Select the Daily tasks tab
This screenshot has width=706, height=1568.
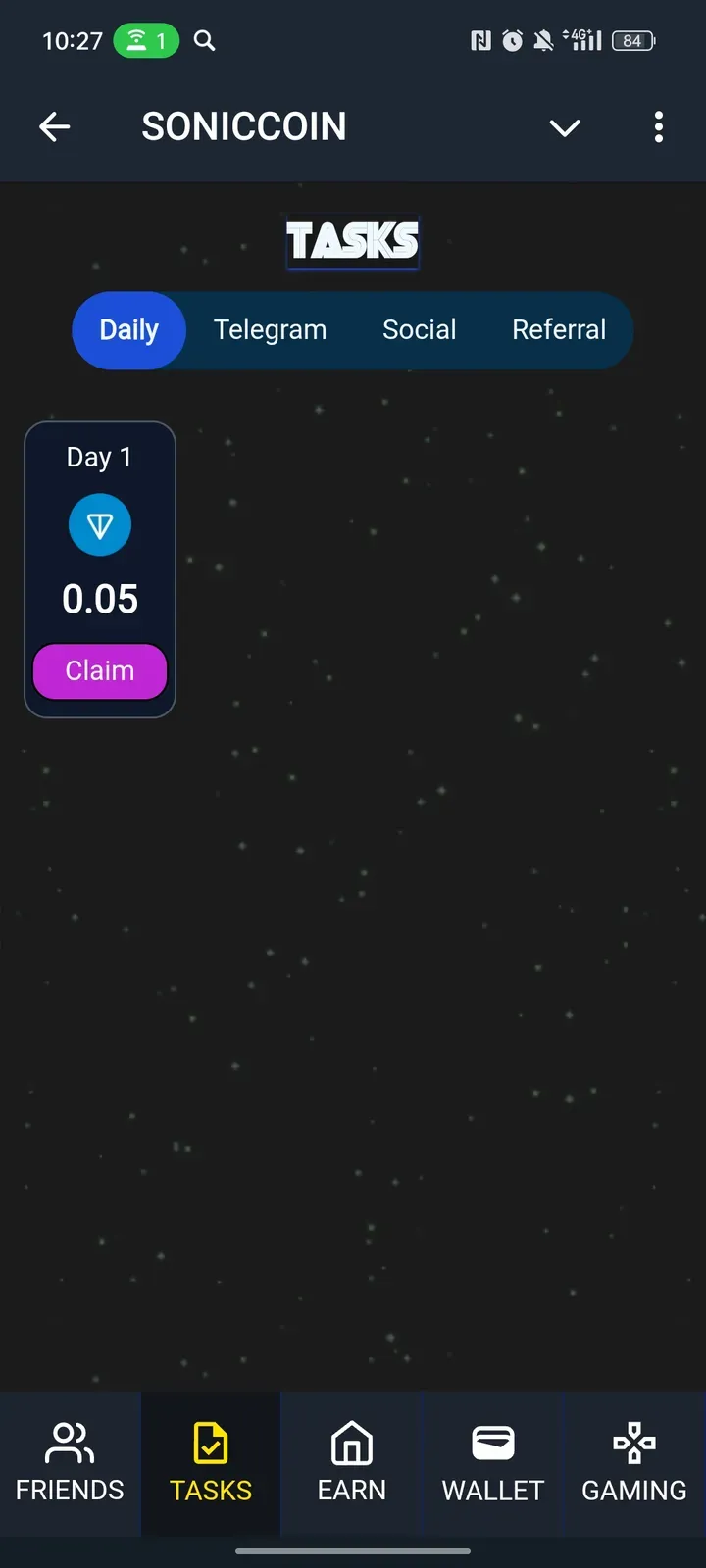128,330
